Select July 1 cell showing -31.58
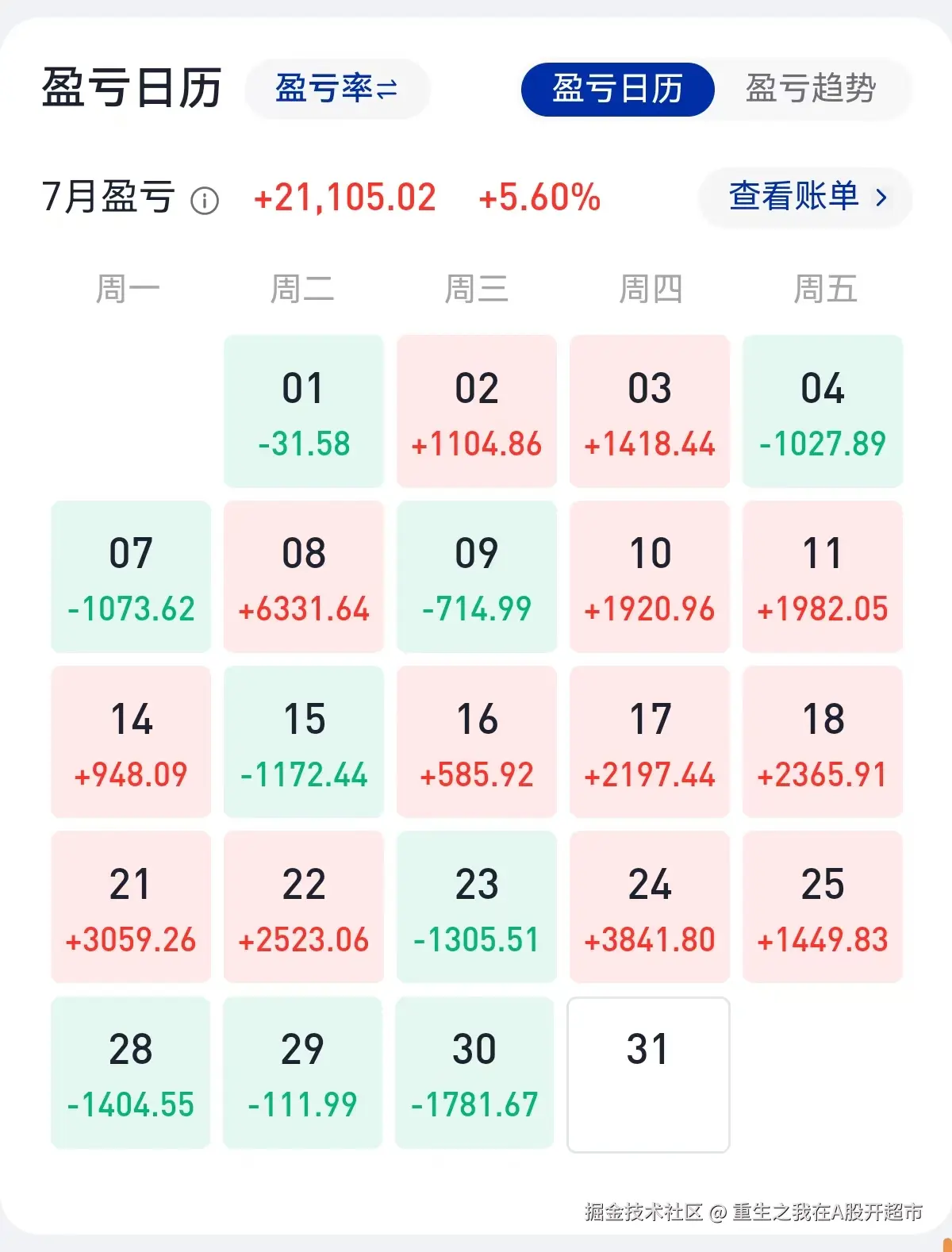Image resolution: width=952 pixels, height=1252 pixels. 303,409
